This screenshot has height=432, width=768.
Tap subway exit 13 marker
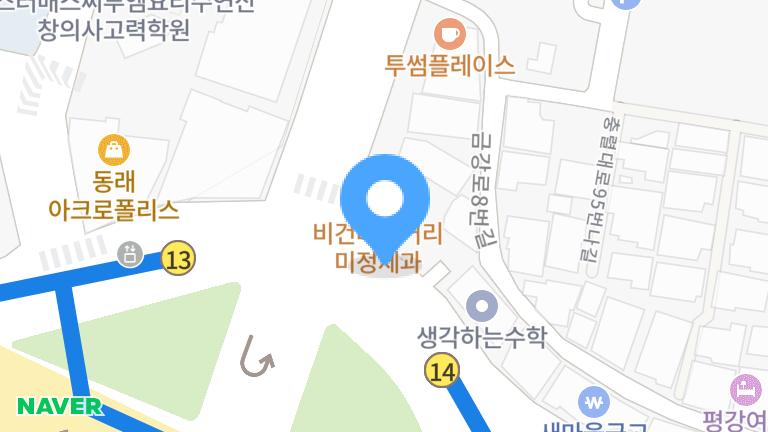click(x=178, y=258)
